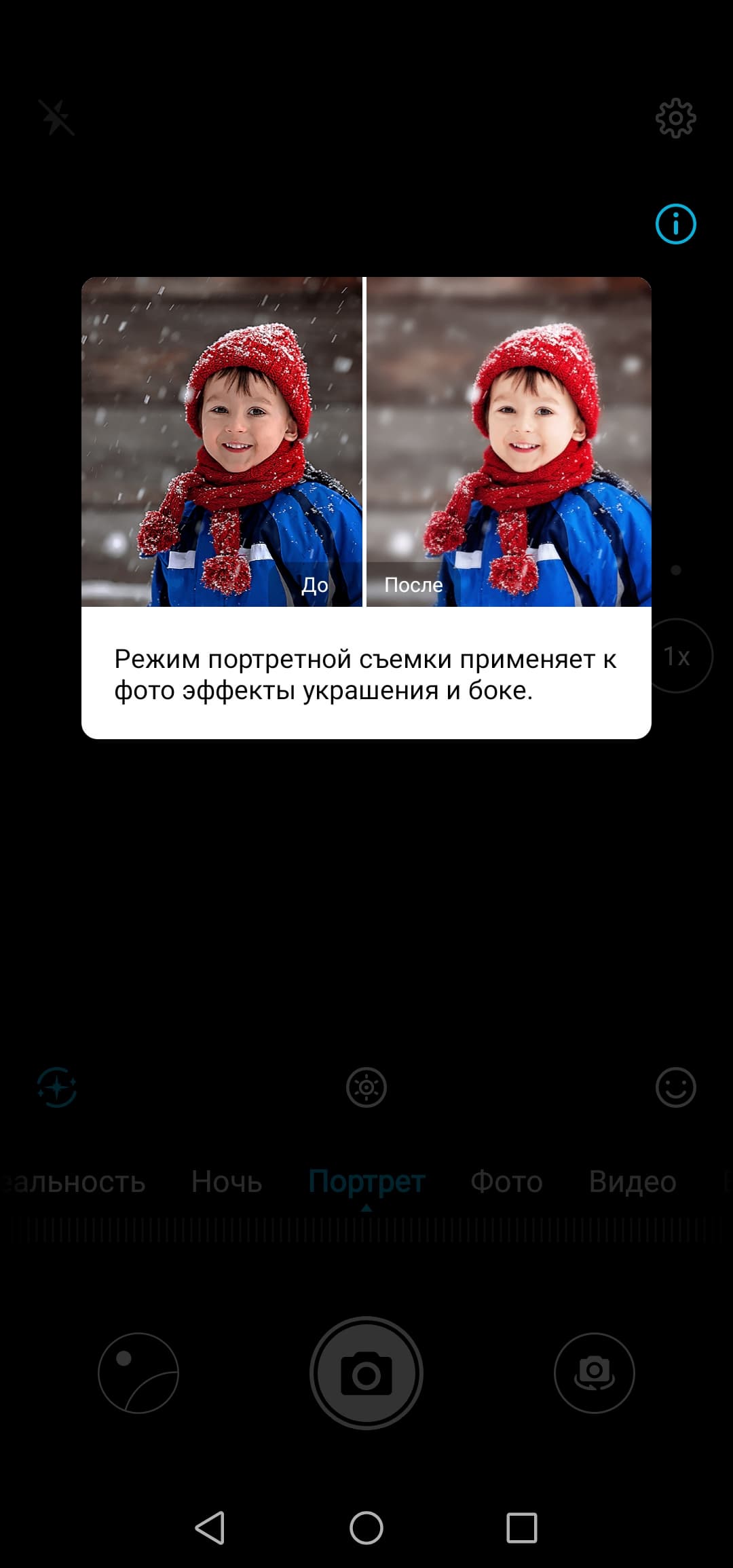
Task: Open the beauty smiley icon
Action: [x=675, y=1087]
